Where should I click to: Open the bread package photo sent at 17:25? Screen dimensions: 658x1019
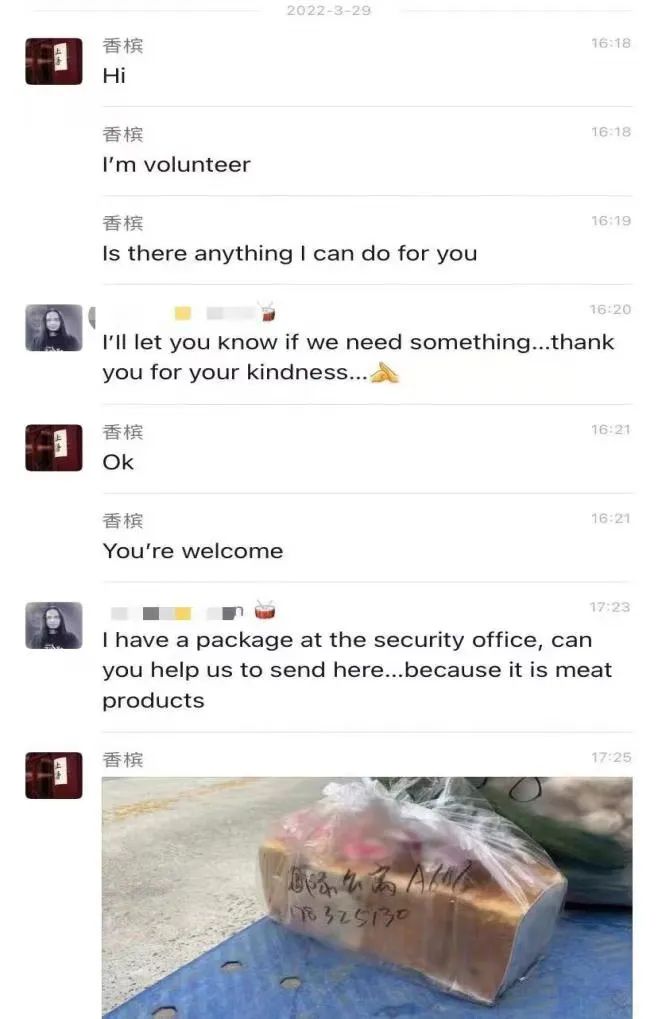[366, 896]
